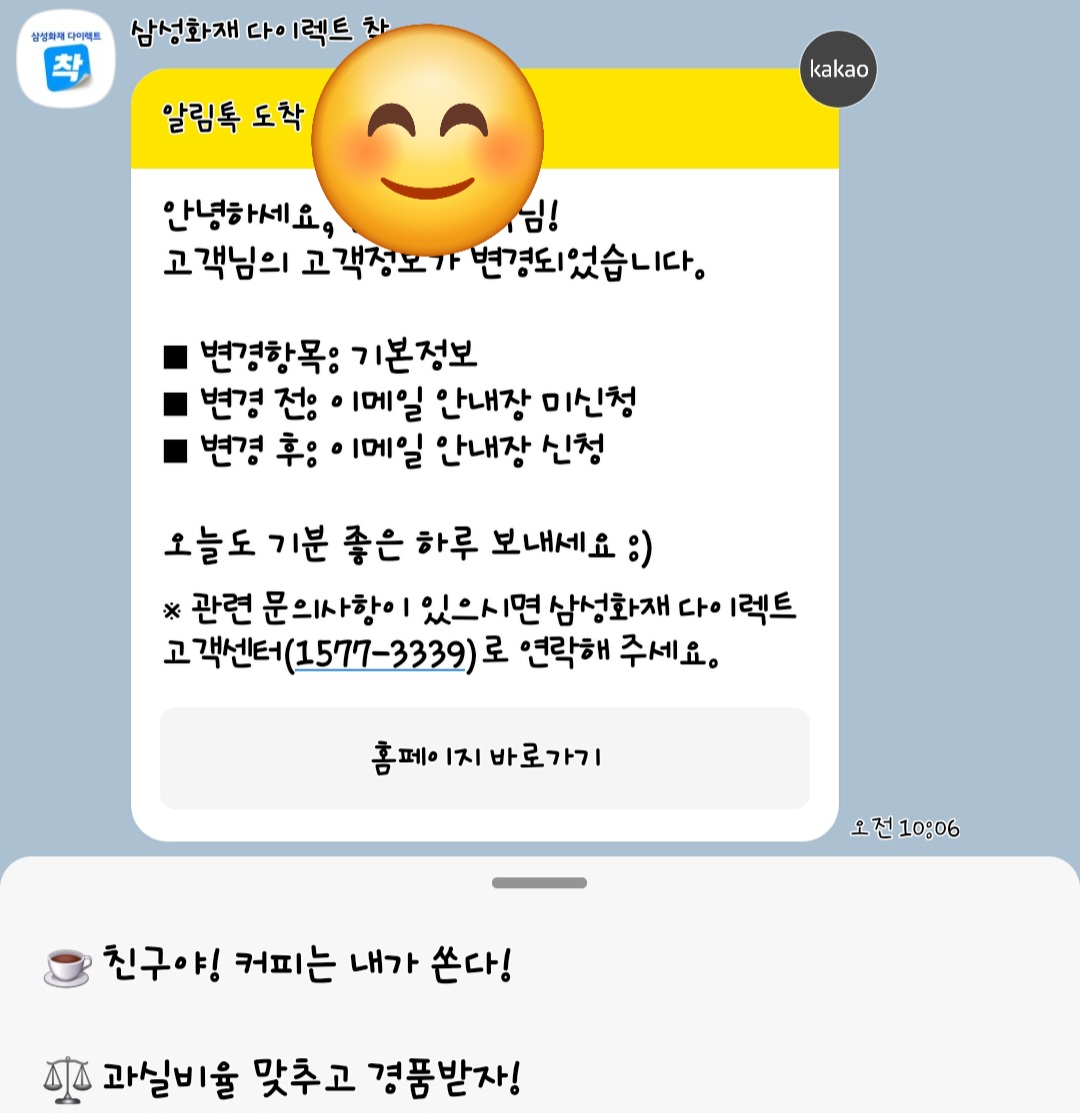Open the 홈페이지 바로가기 button
The width and height of the screenshot is (1080, 1113).
[x=485, y=758]
